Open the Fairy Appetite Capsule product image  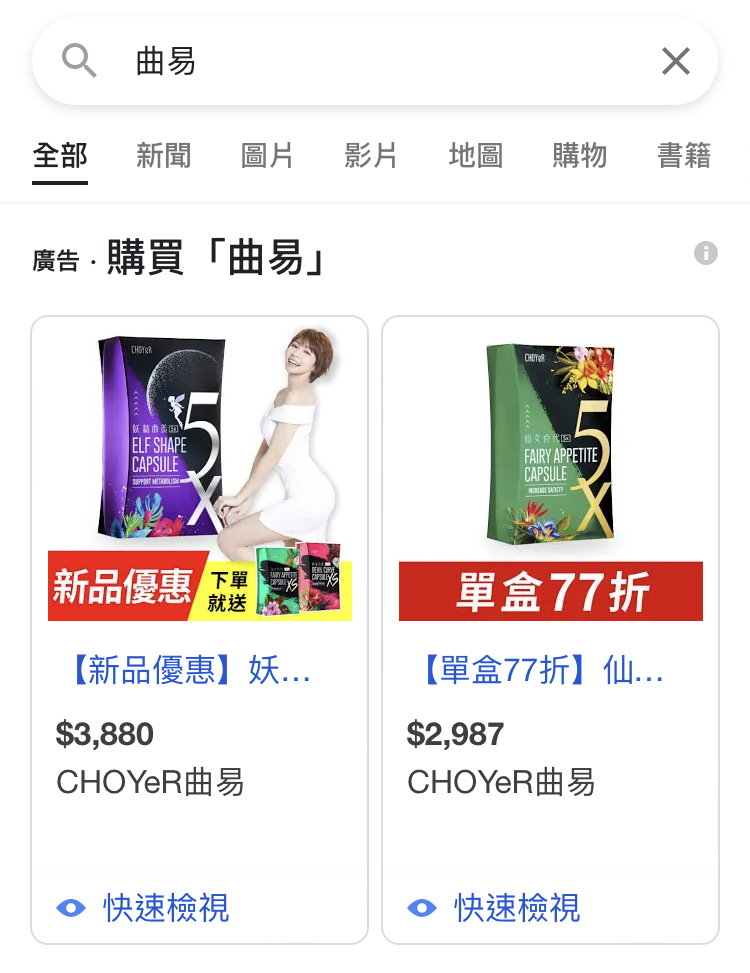(x=551, y=472)
